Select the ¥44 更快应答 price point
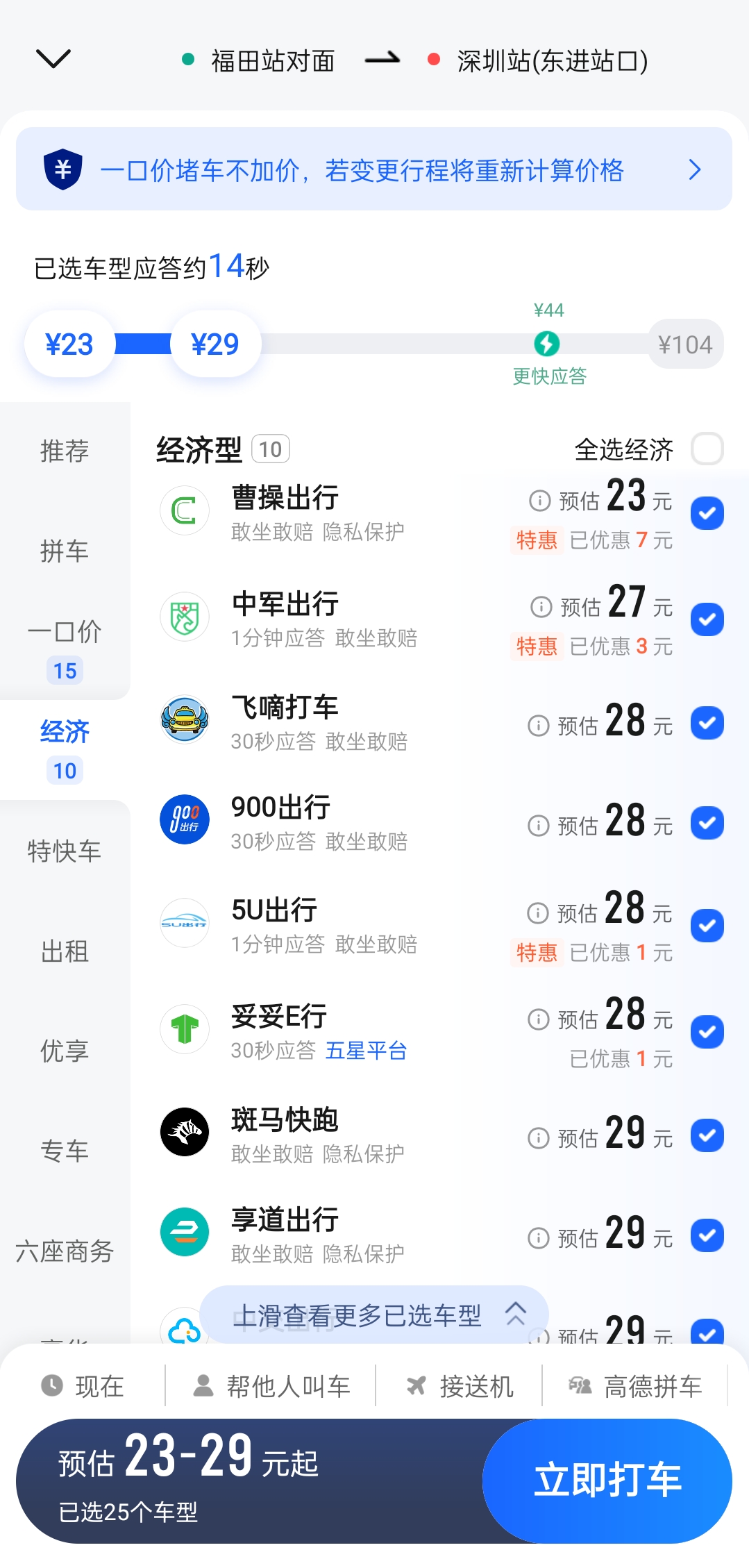 547,344
